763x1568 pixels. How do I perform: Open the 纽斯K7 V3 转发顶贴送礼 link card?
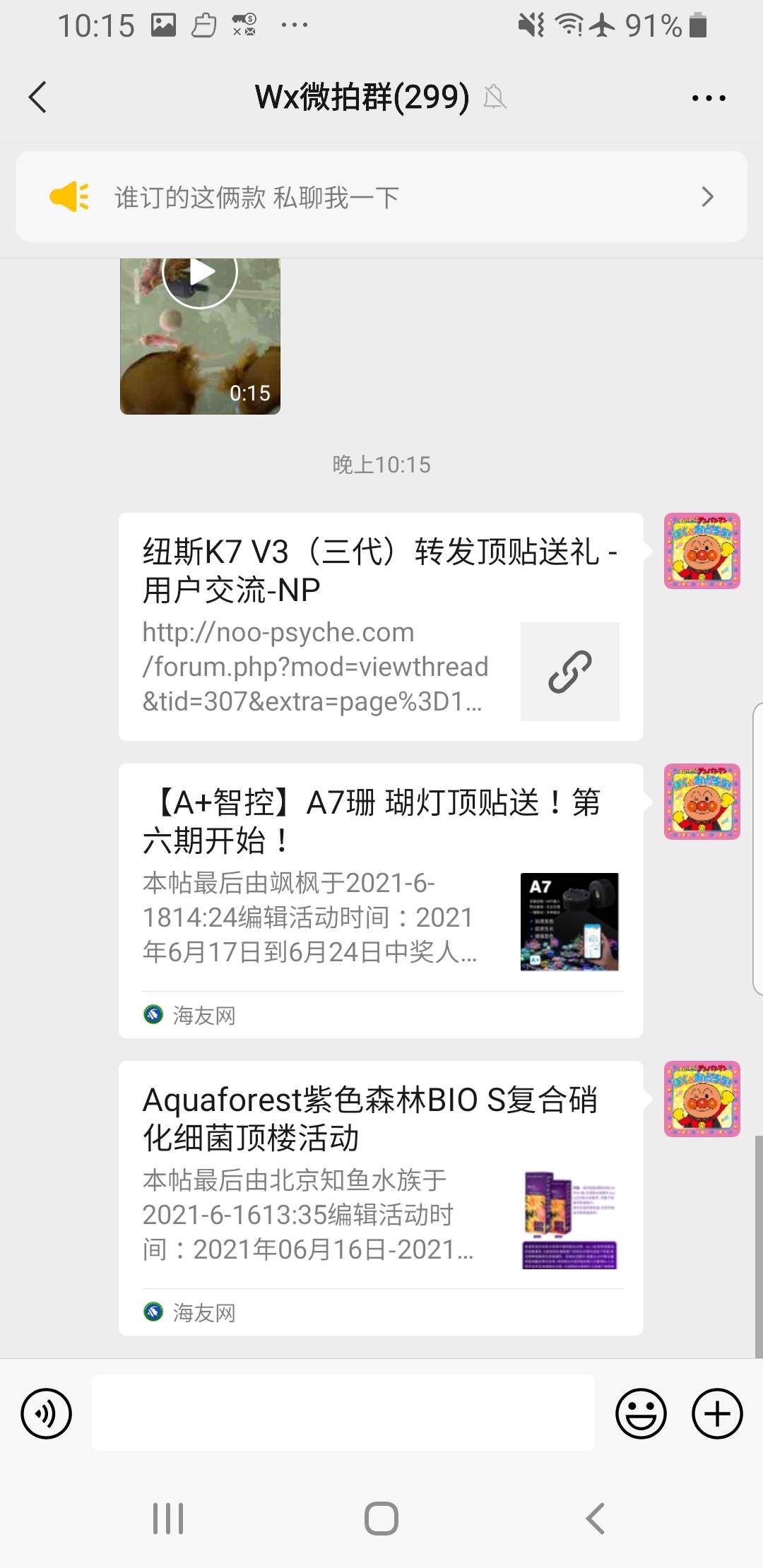pos(380,626)
